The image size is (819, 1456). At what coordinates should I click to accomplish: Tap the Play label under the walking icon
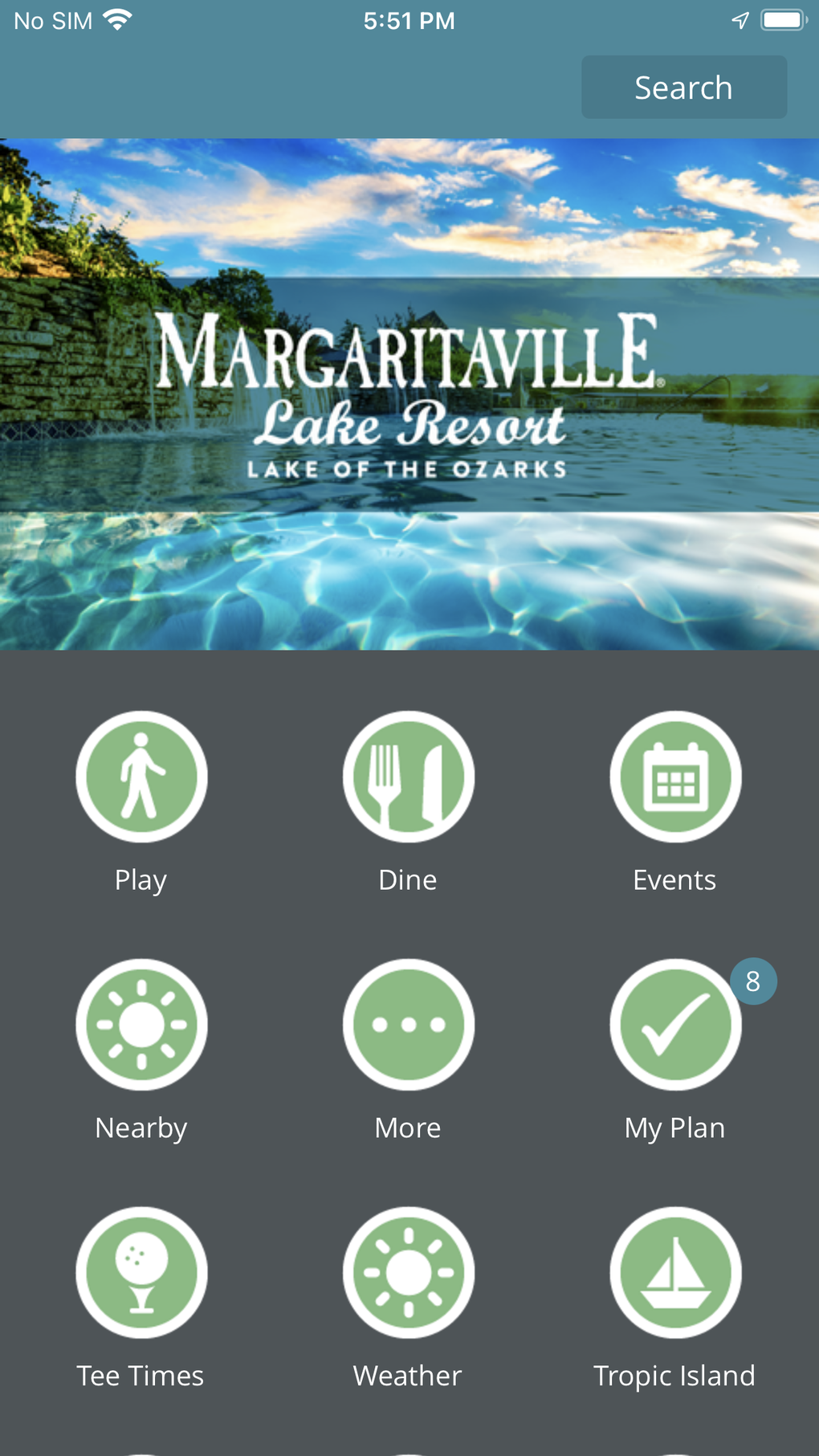tap(141, 879)
